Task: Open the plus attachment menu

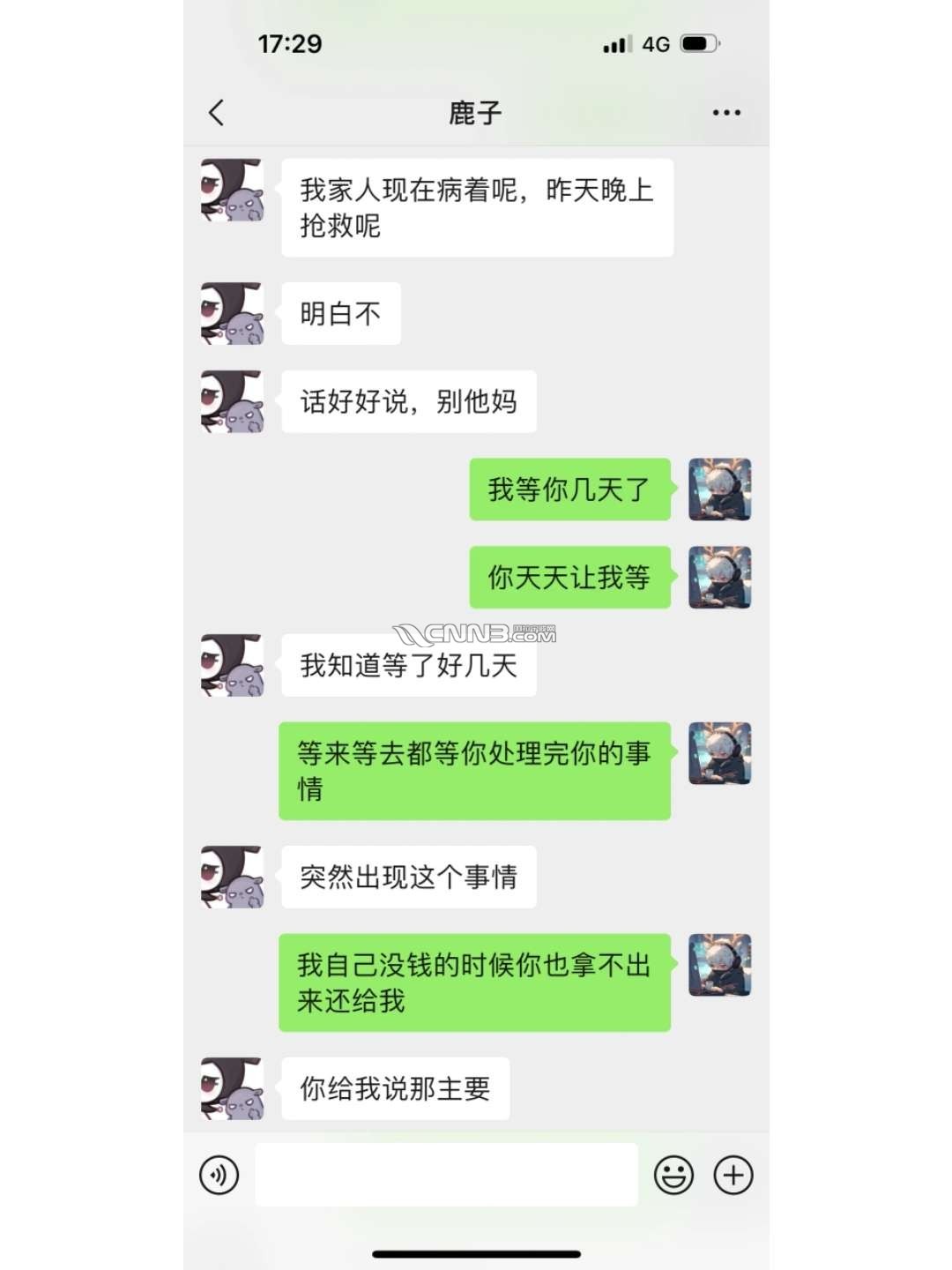Action: (x=733, y=1175)
